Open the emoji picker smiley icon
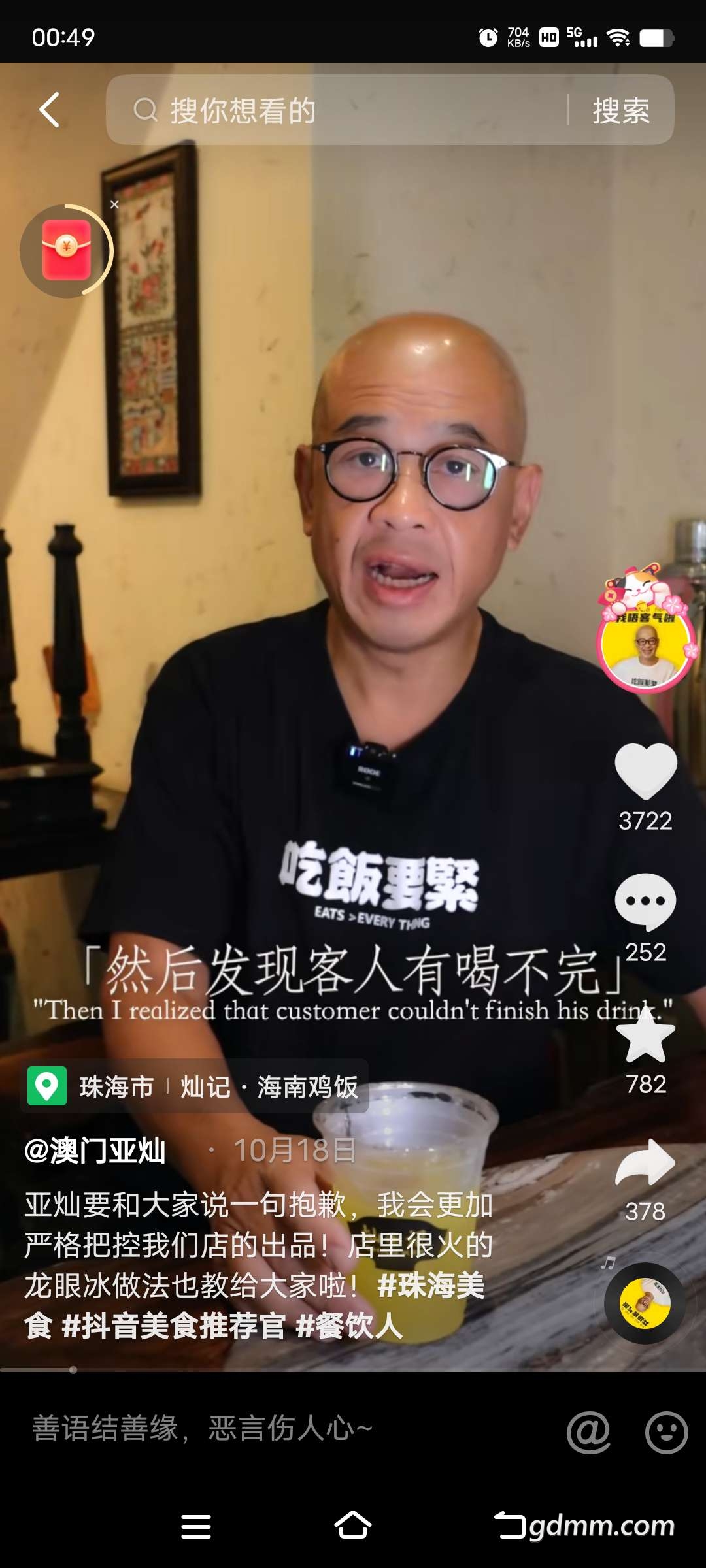 point(667,1432)
